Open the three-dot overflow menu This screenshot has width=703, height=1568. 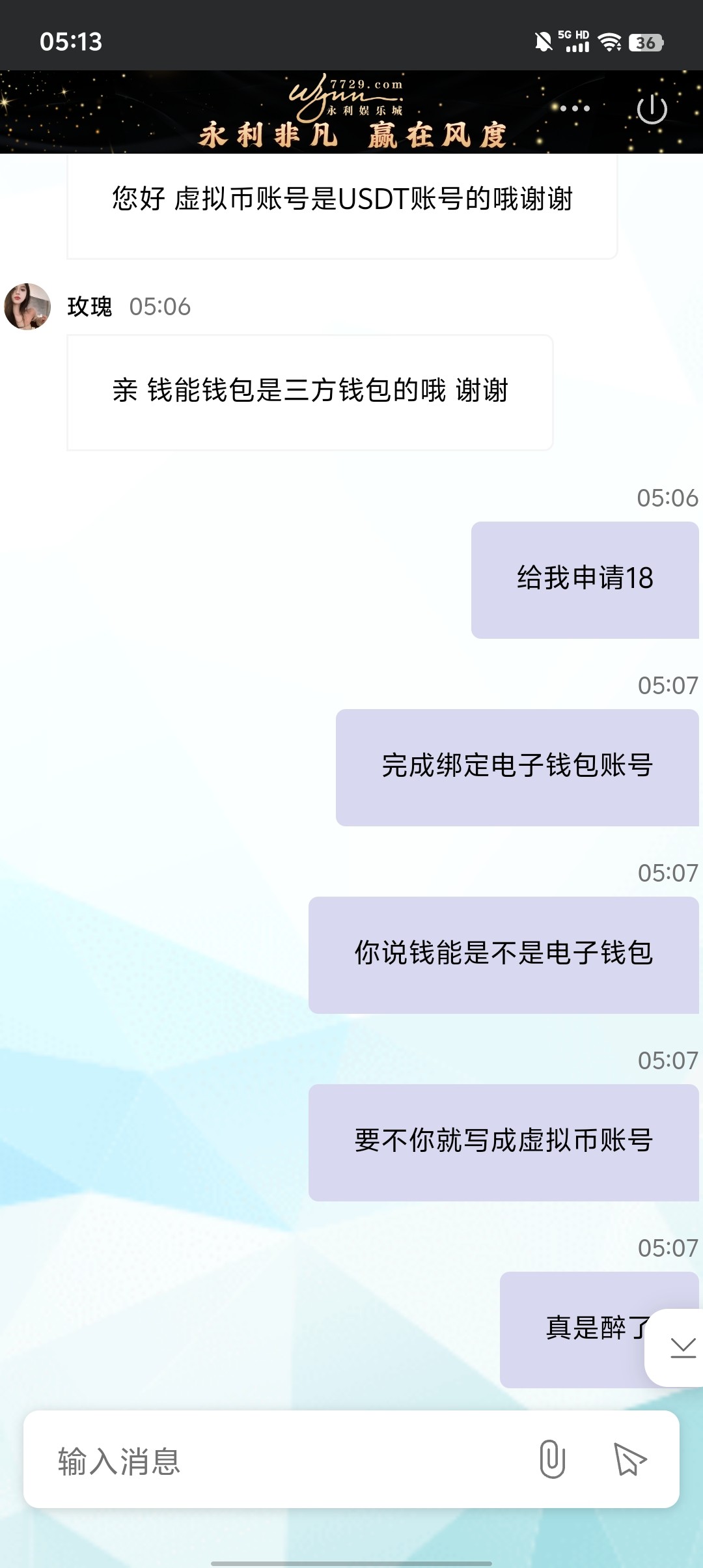click(x=575, y=108)
